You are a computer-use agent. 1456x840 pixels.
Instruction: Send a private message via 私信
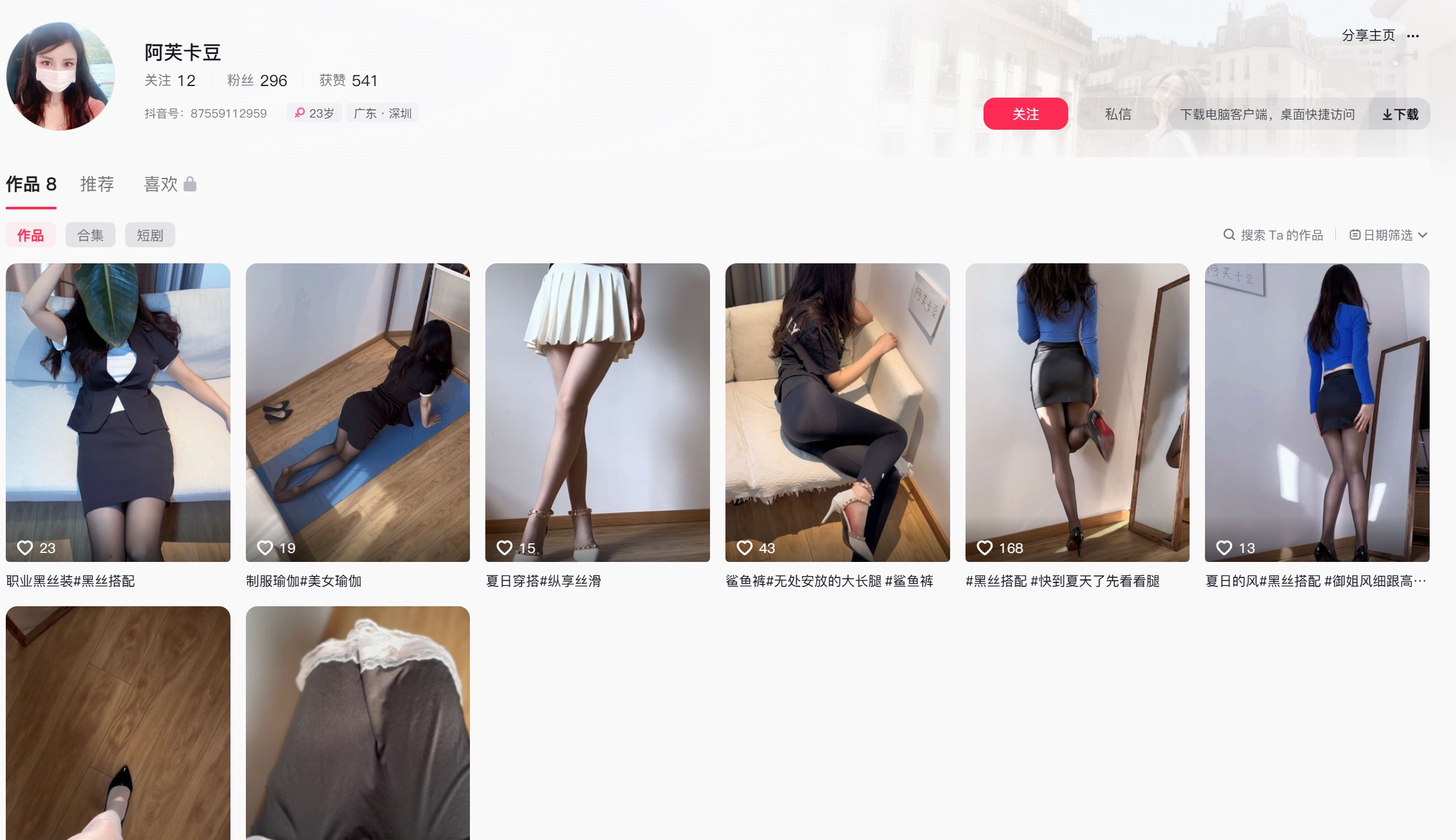click(x=1118, y=114)
